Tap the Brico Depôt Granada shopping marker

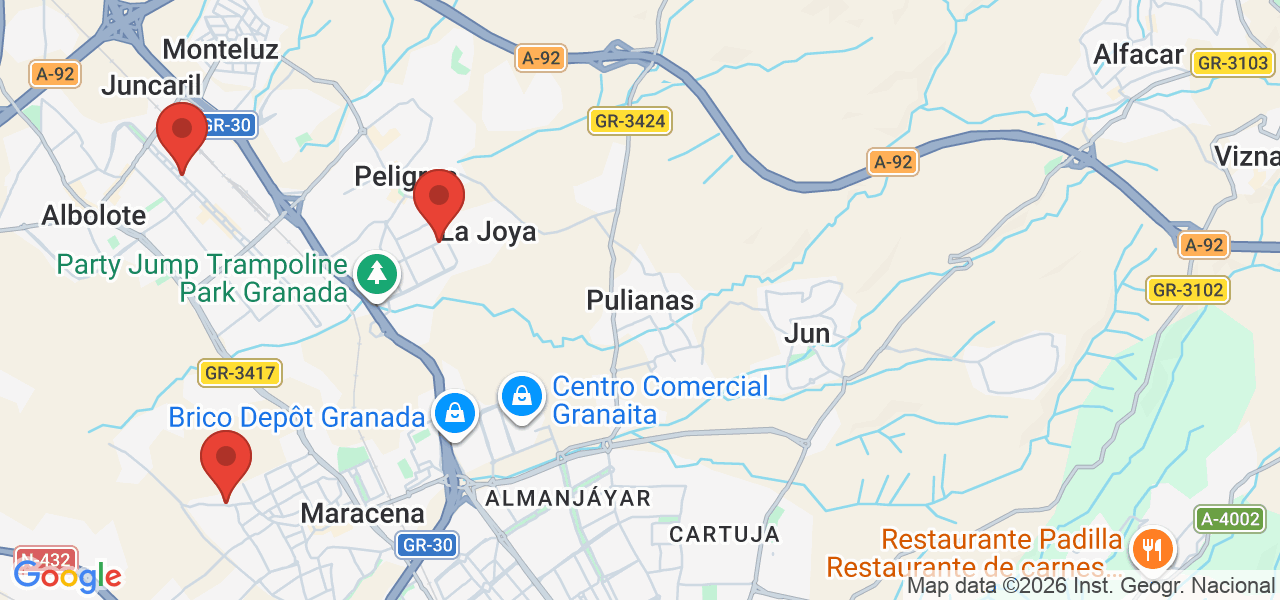[x=456, y=412]
